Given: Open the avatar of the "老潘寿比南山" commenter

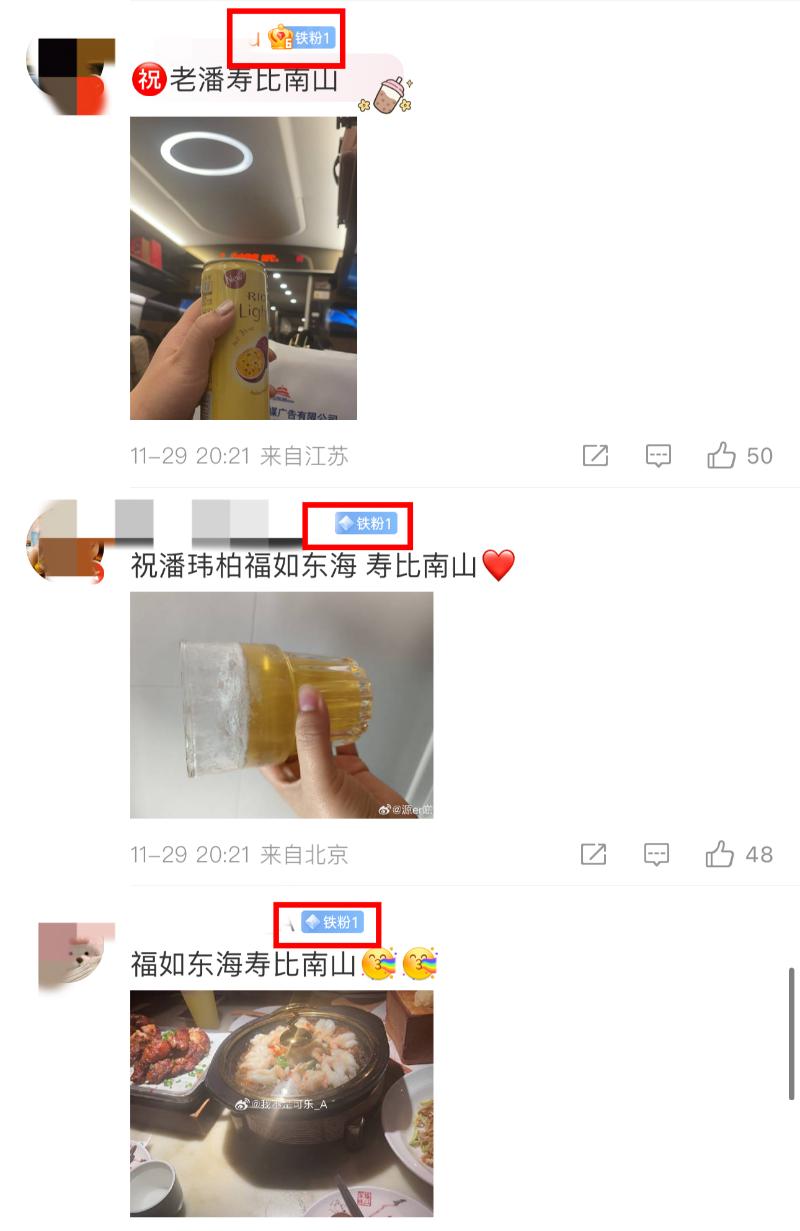Looking at the screenshot, I should pyautogui.click(x=70, y=76).
